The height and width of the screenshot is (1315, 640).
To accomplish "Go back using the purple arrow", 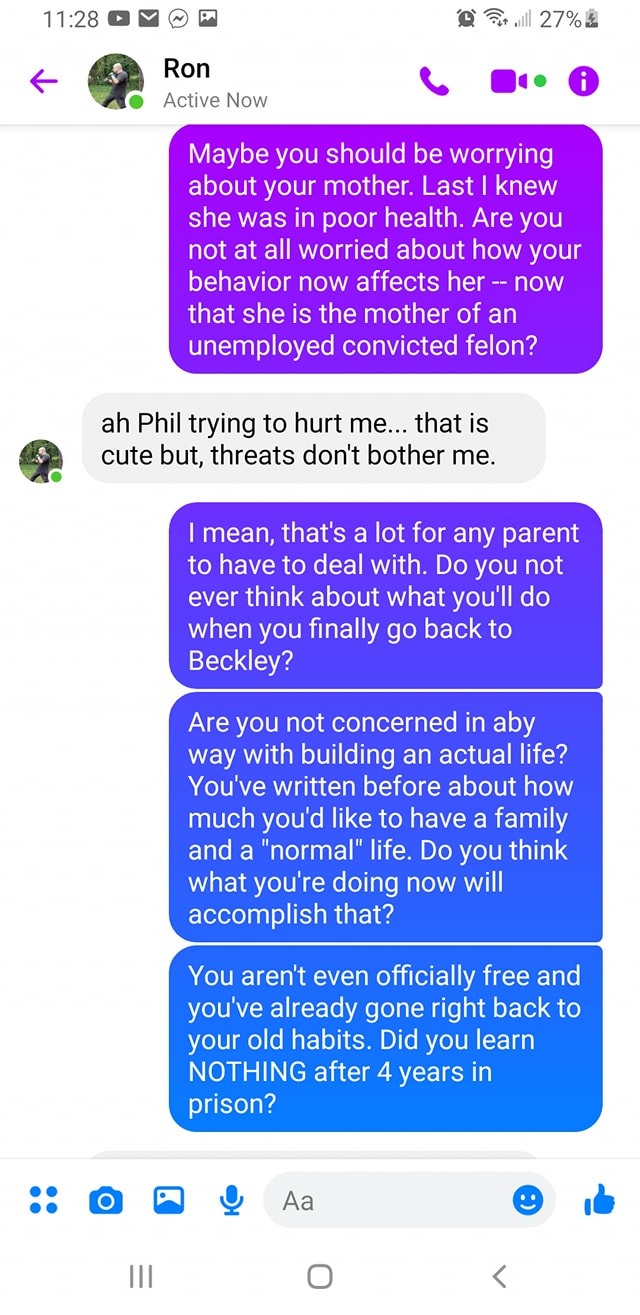I will (43, 82).
